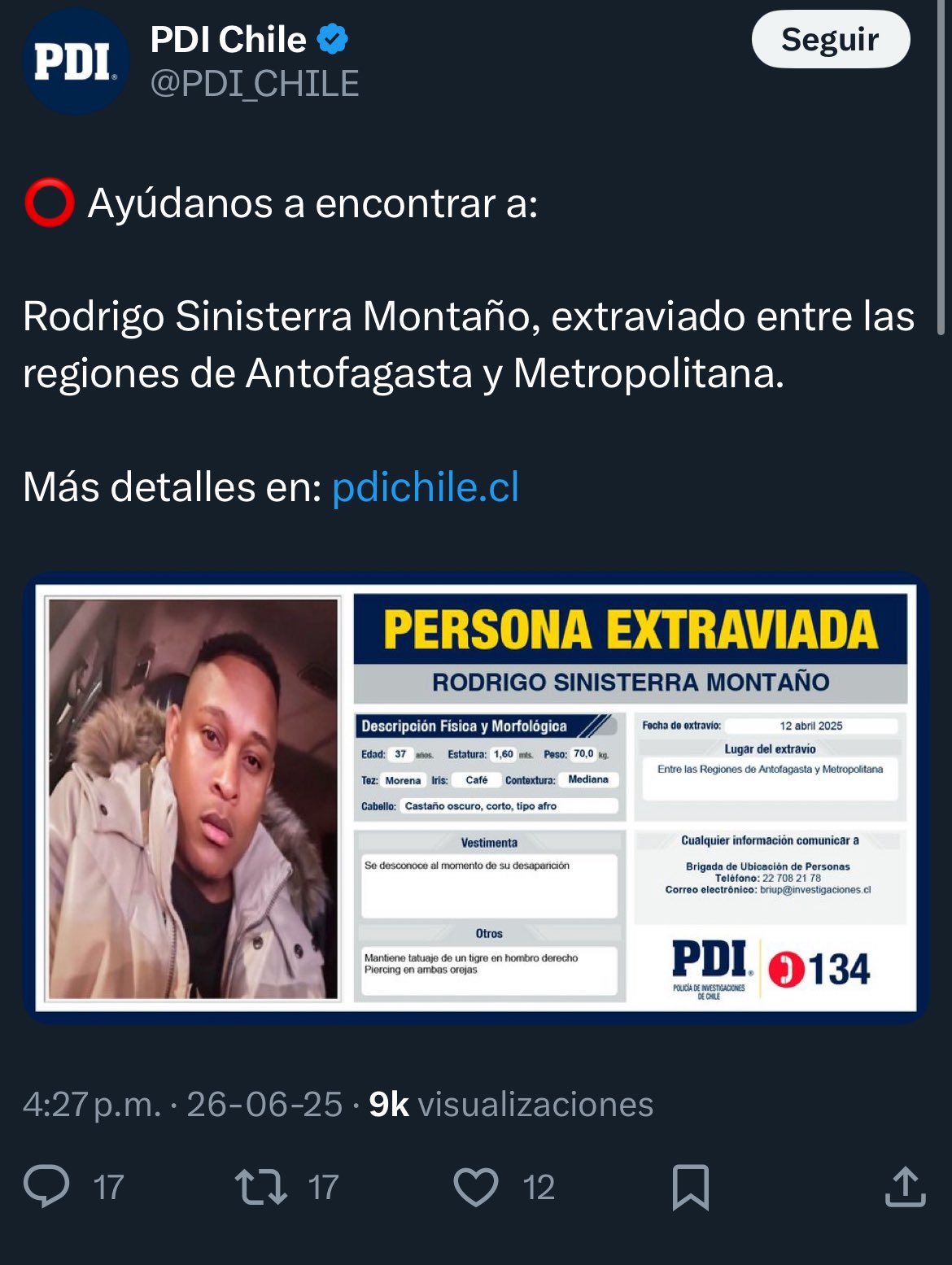This screenshot has height=1265, width=952.
Task: Reply to the PDI Chile post
Action: click(x=47, y=1186)
